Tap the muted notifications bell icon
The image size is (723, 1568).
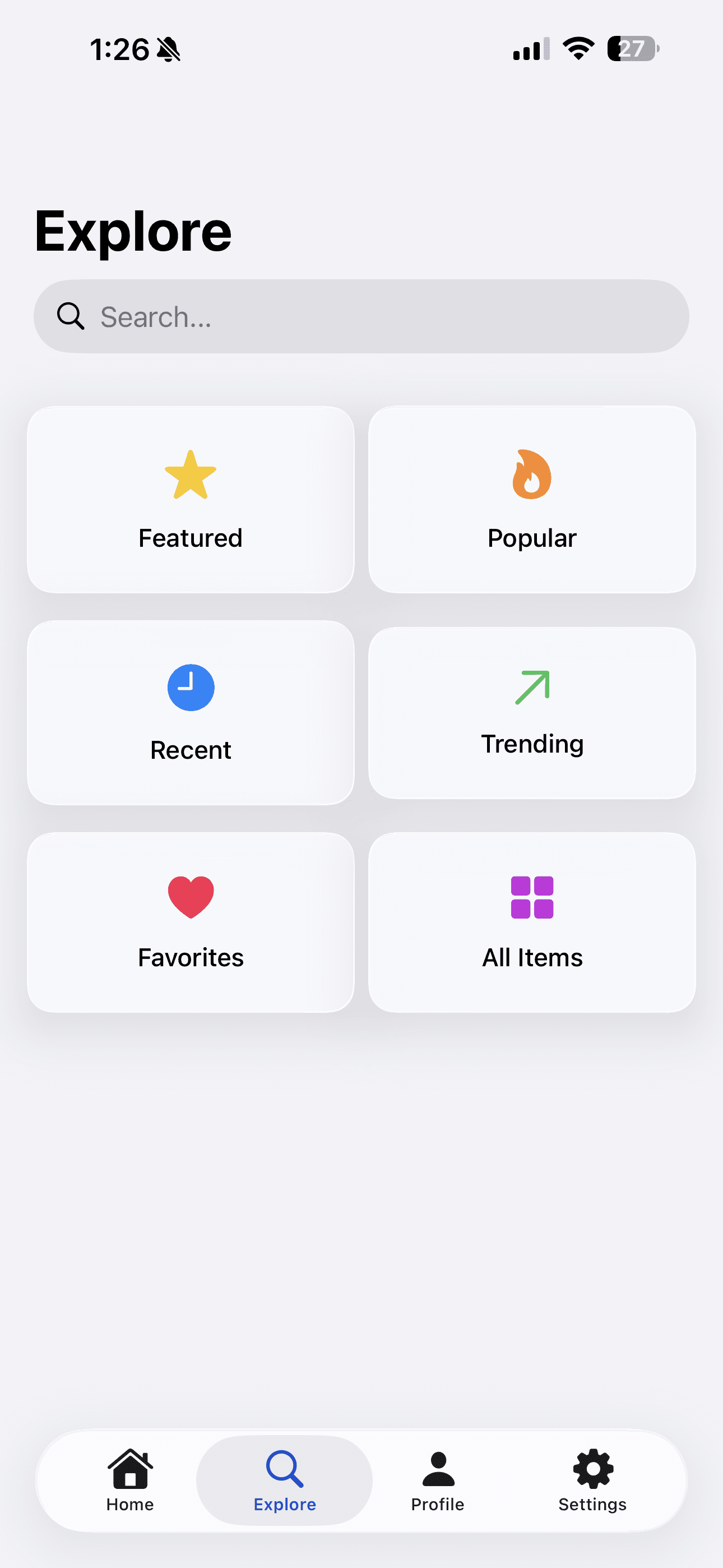(168, 49)
